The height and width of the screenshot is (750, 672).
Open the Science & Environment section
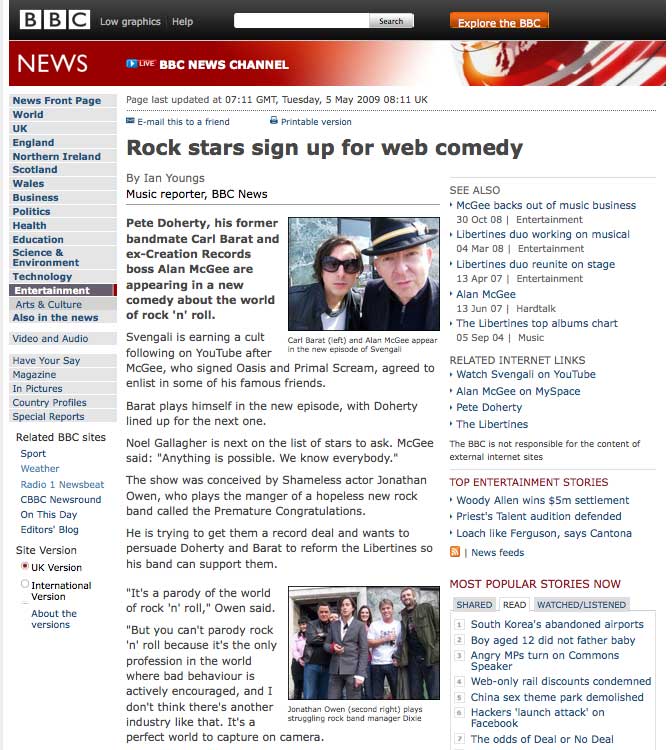[x=45, y=258]
